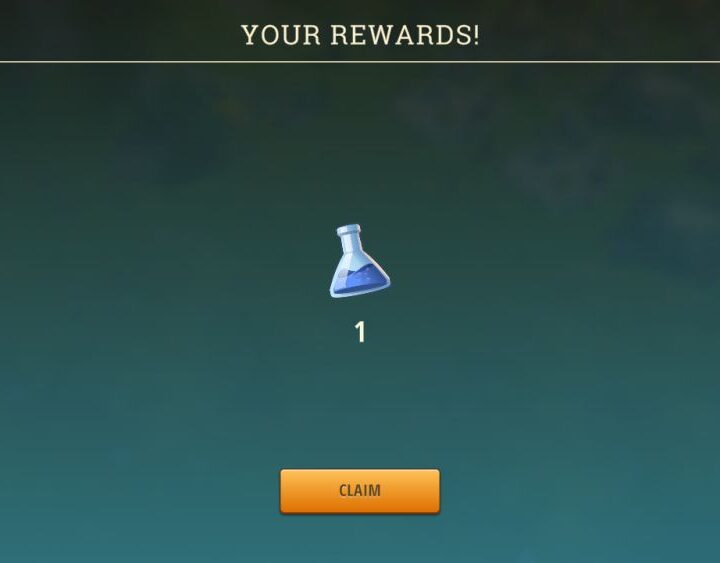
Task: Claim the potion reward
Action: click(x=359, y=491)
